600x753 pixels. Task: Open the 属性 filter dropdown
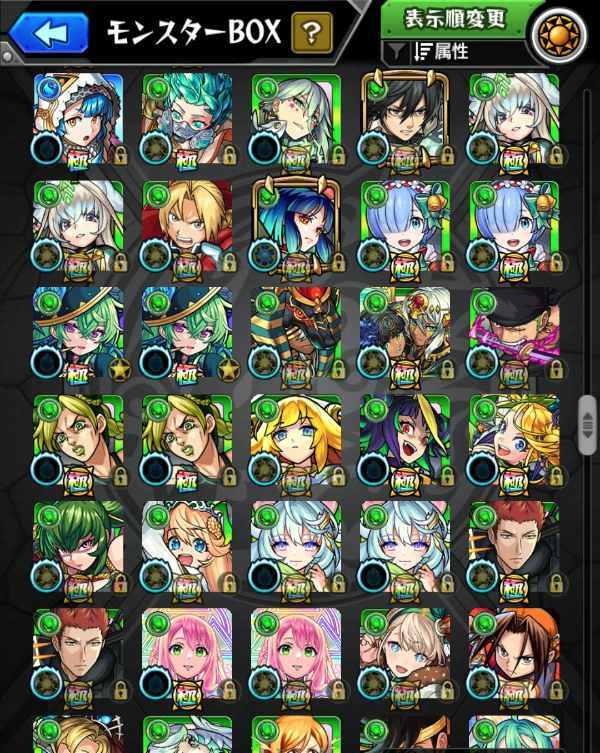[457, 48]
